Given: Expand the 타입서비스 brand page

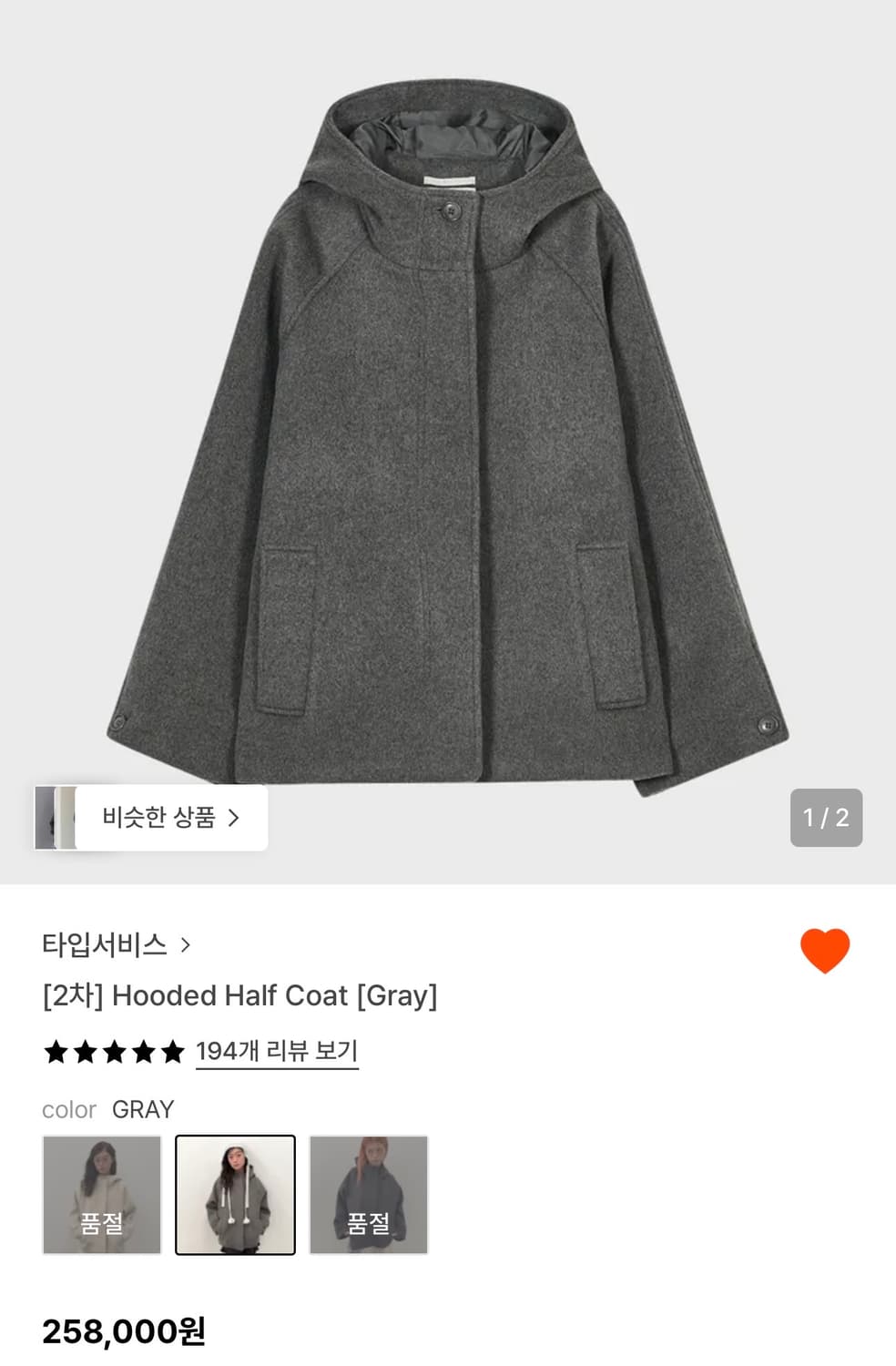Looking at the screenshot, I should [x=105, y=945].
